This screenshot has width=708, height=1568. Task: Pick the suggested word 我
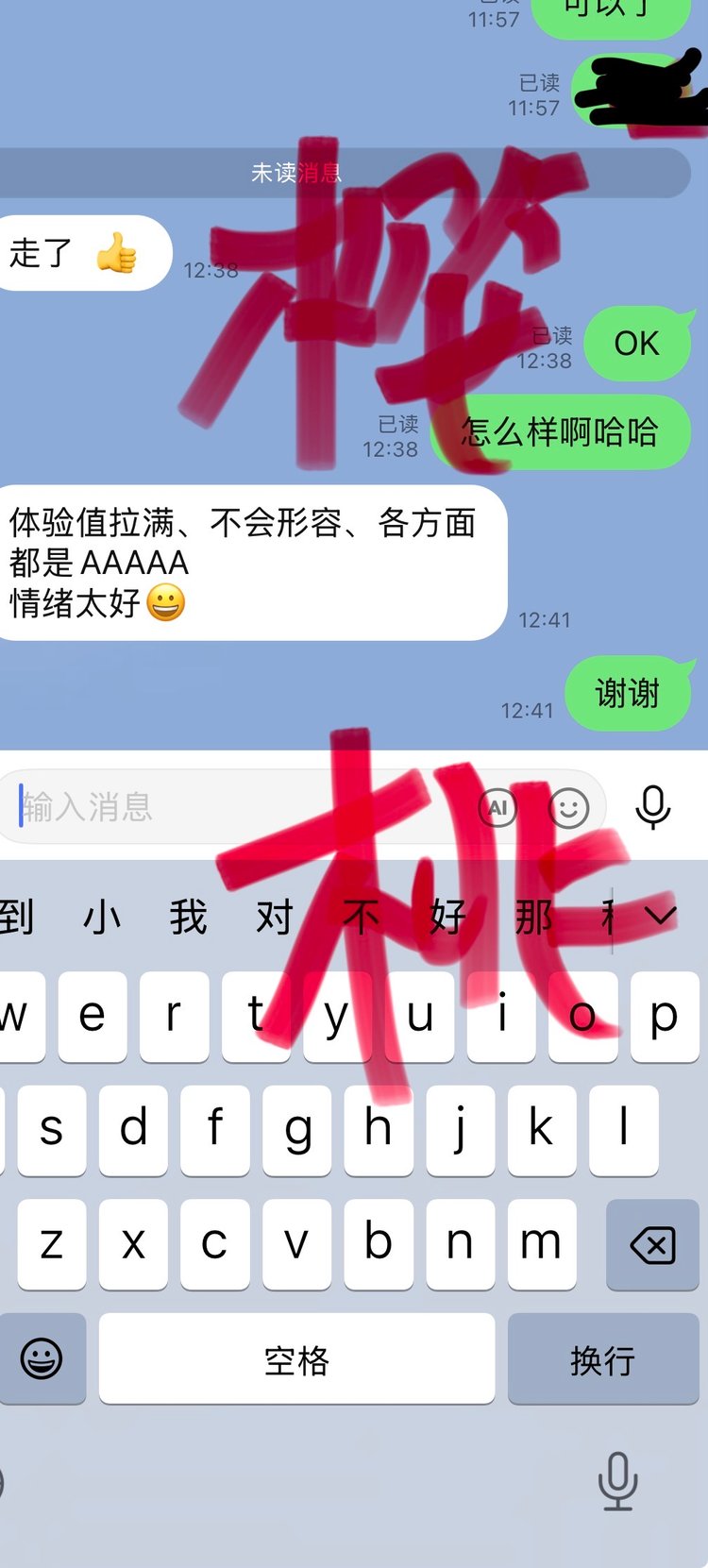pyautogui.click(x=188, y=917)
